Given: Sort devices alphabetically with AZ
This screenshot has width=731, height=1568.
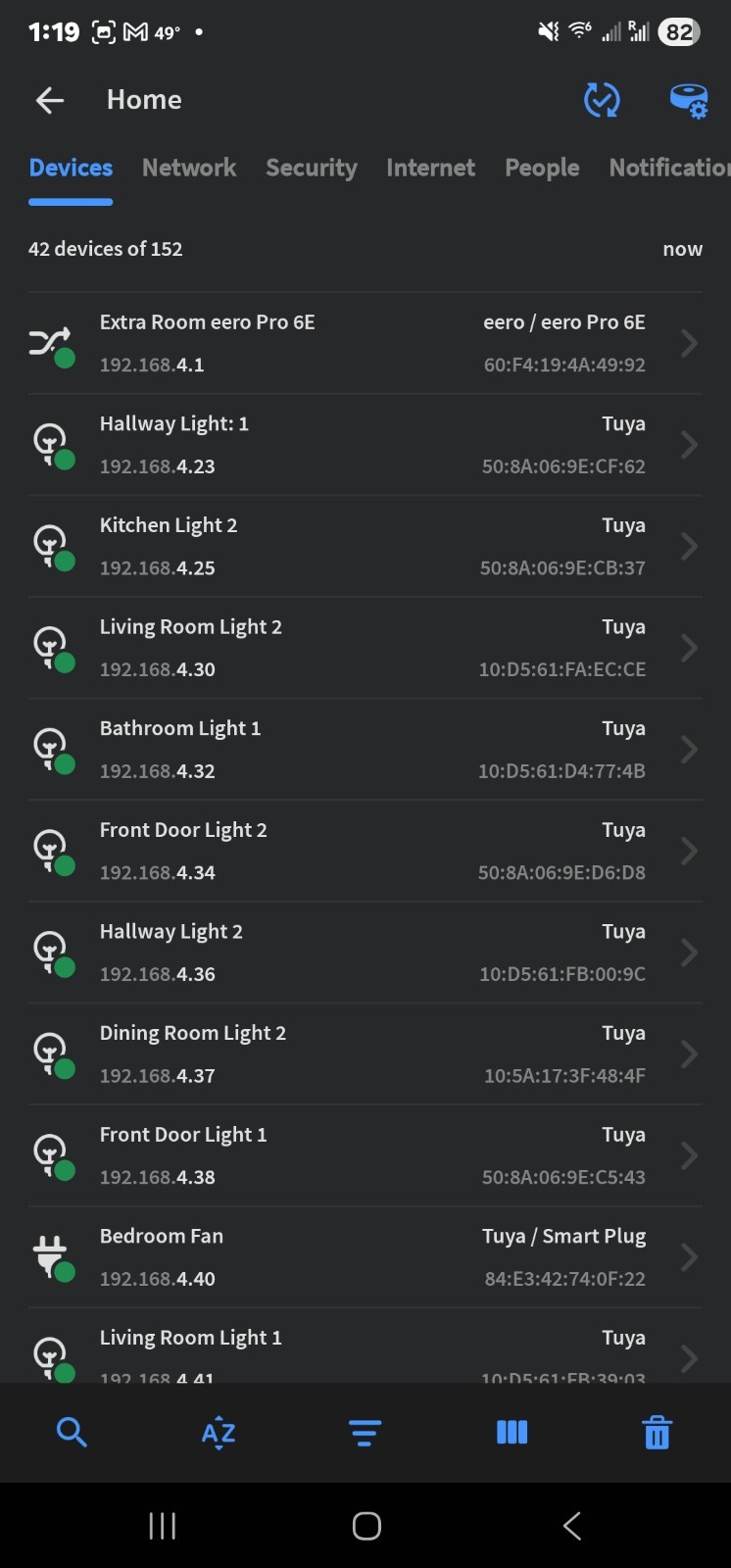Looking at the screenshot, I should click(x=218, y=1433).
